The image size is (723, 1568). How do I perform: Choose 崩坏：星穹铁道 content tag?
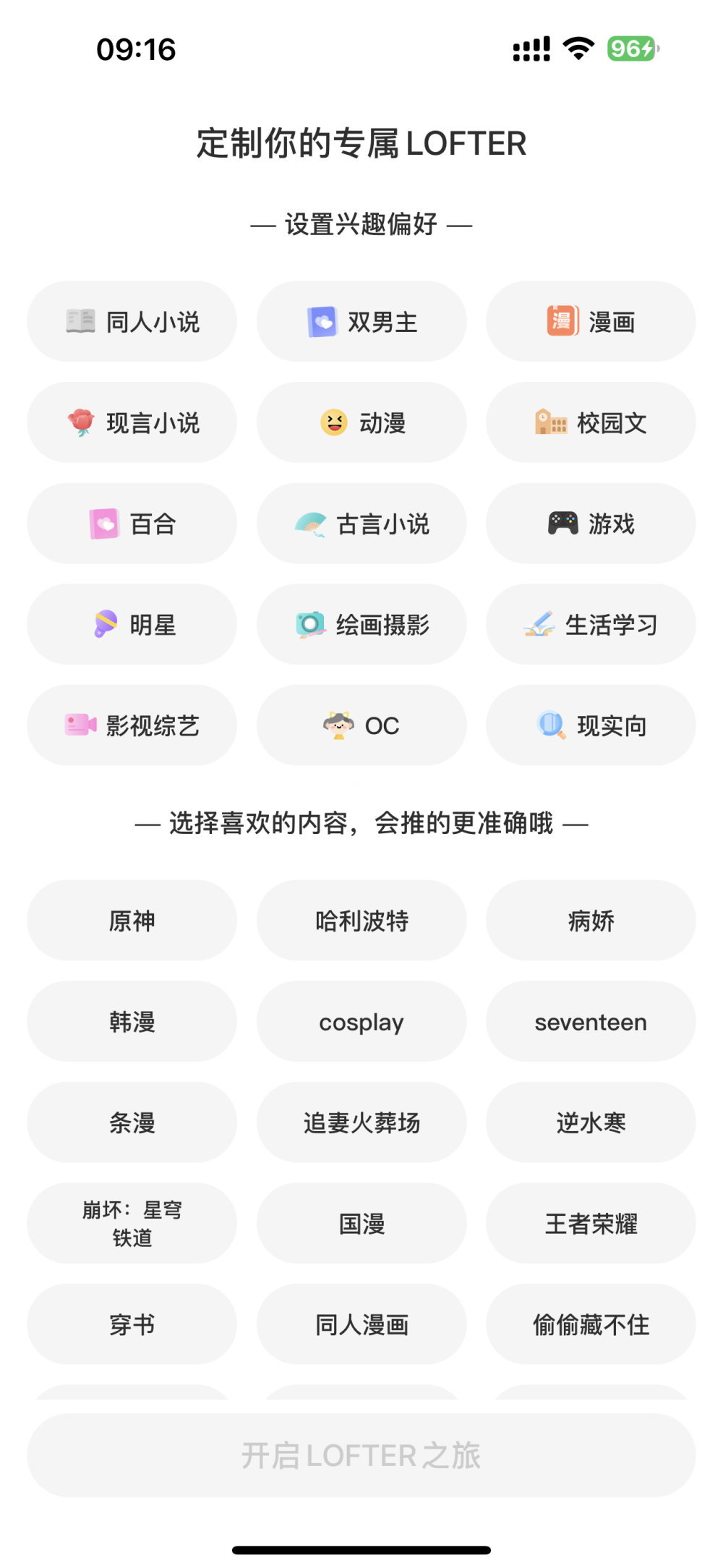pos(132,1224)
